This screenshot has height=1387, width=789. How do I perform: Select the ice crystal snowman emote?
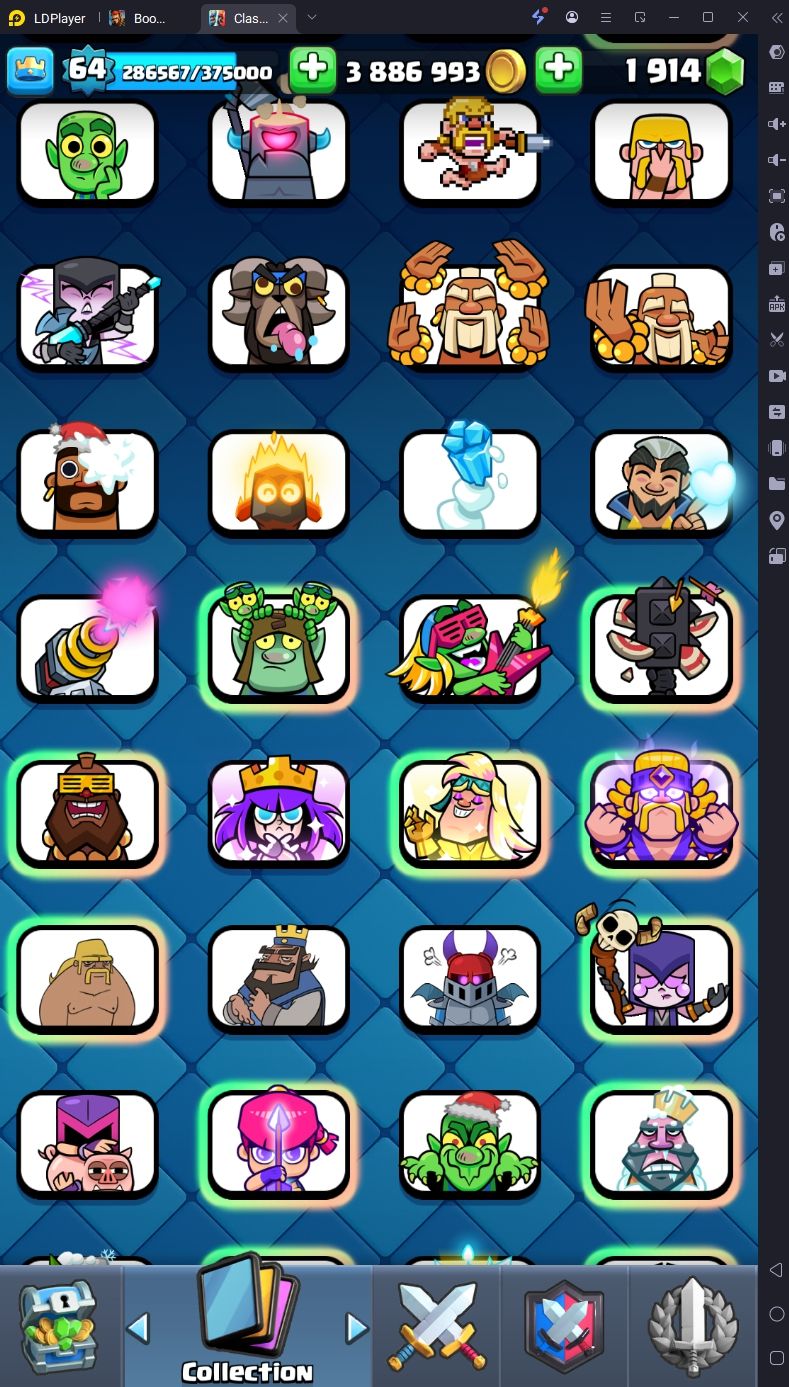click(x=470, y=482)
